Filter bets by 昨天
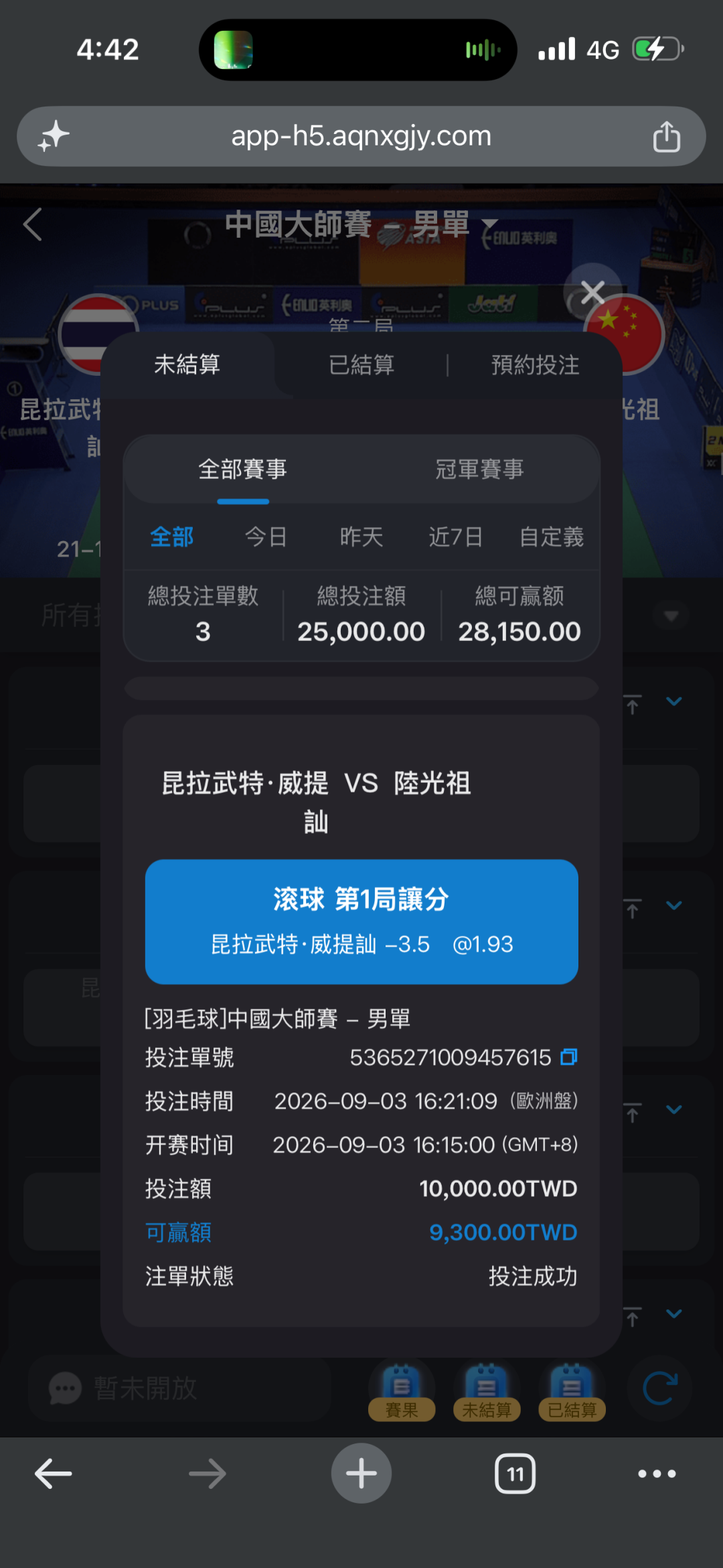 [x=361, y=537]
